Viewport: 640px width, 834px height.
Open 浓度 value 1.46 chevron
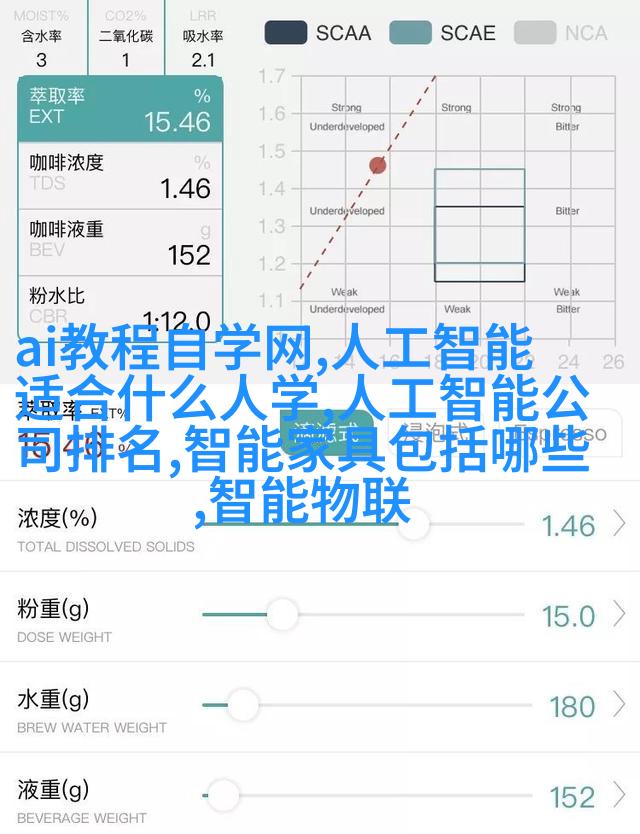[x=620, y=524]
